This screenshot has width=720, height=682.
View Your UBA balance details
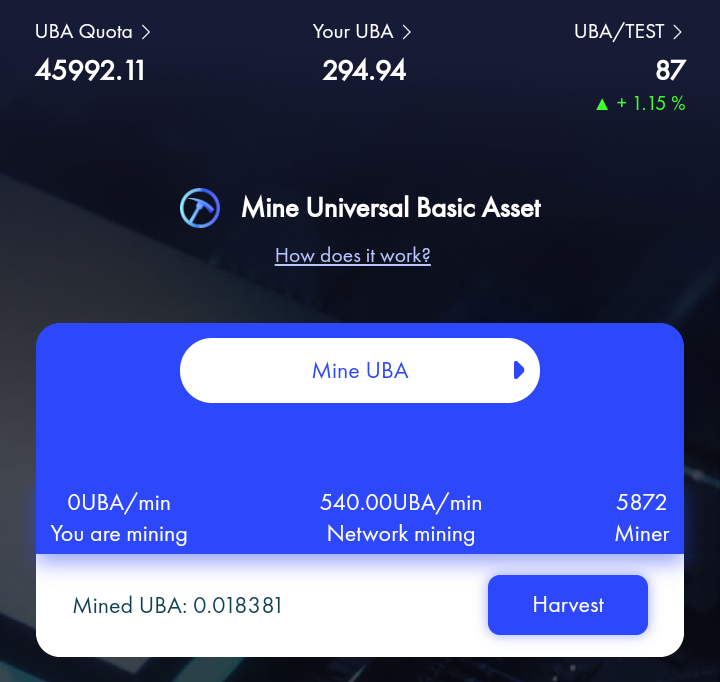click(361, 32)
